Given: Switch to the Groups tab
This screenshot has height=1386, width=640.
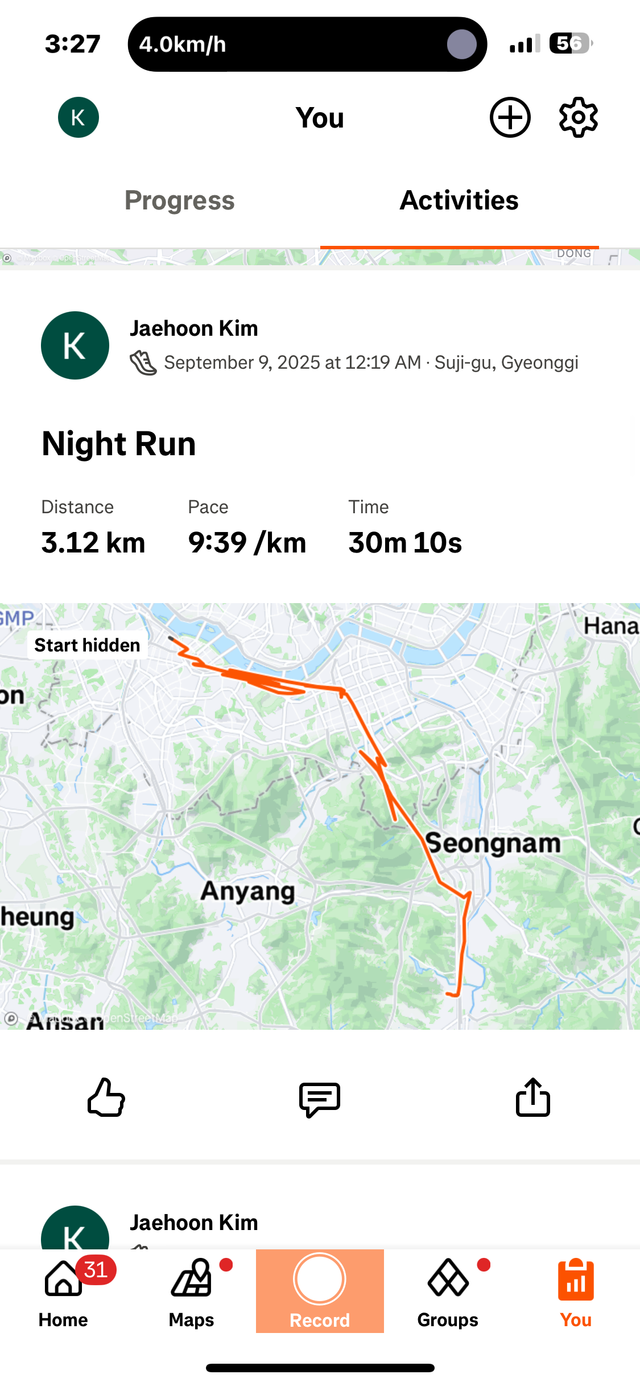Looking at the screenshot, I should (x=448, y=1292).
